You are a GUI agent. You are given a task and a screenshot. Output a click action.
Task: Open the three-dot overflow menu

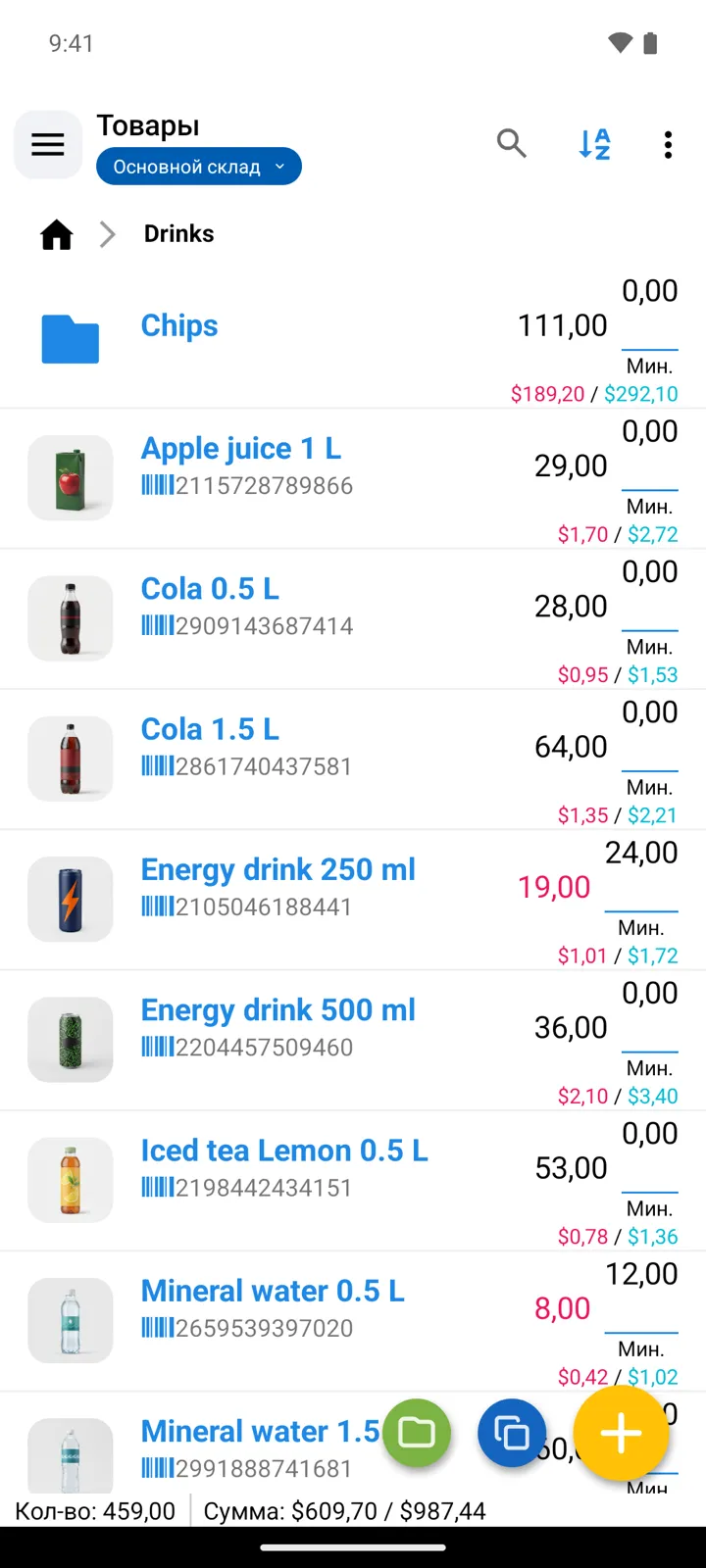click(x=668, y=144)
